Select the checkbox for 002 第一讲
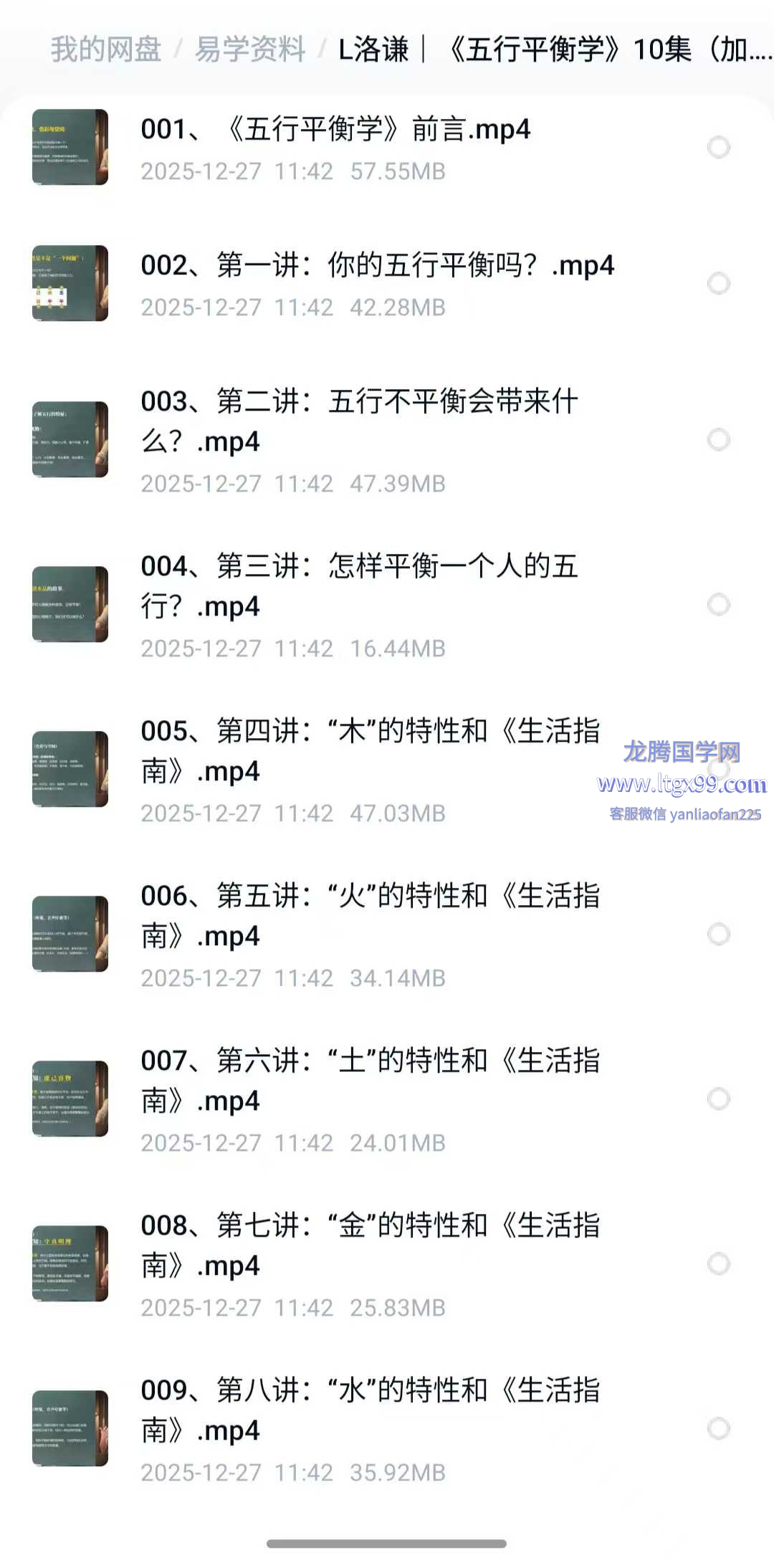Image resolution: width=774 pixels, height=1568 pixels. click(718, 284)
